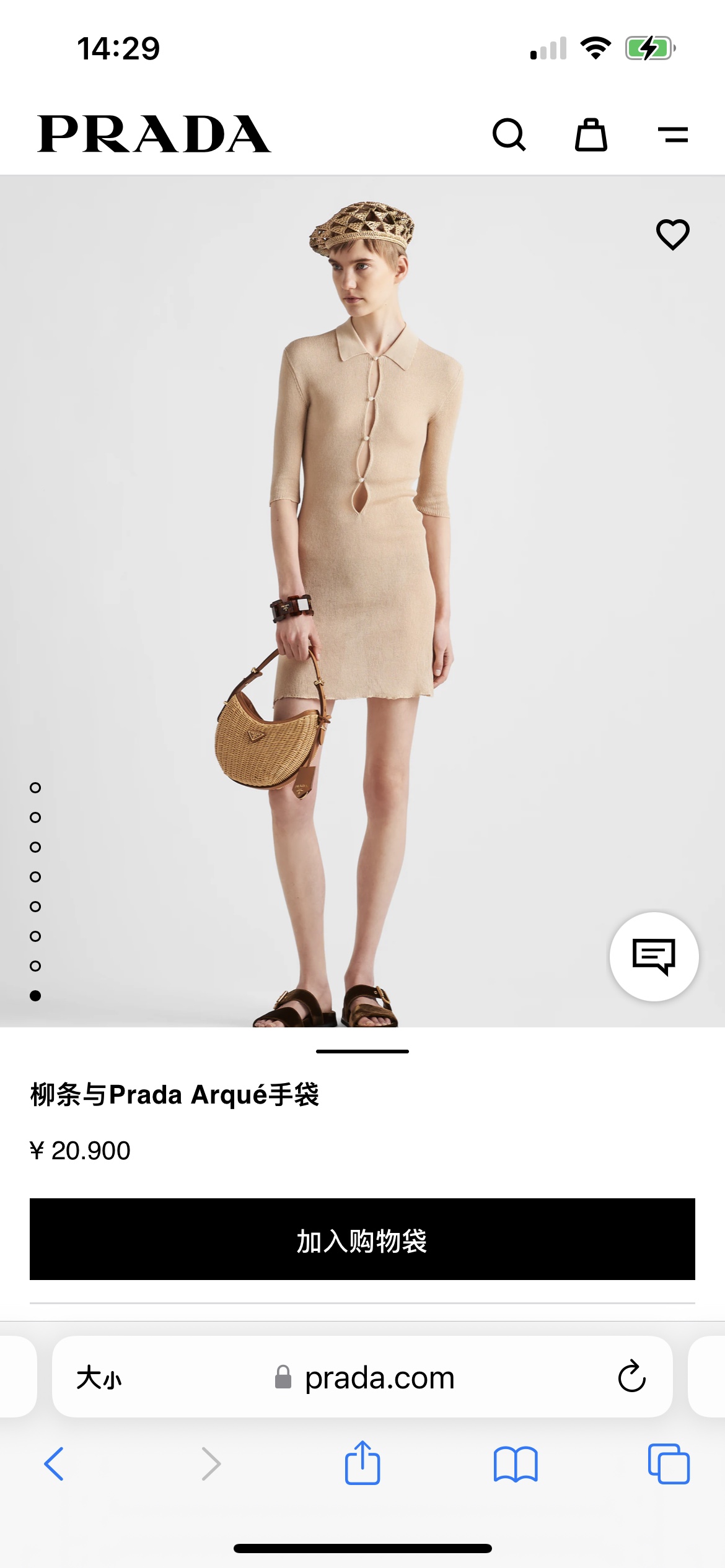Jump to the first image indicator dot

(x=35, y=788)
